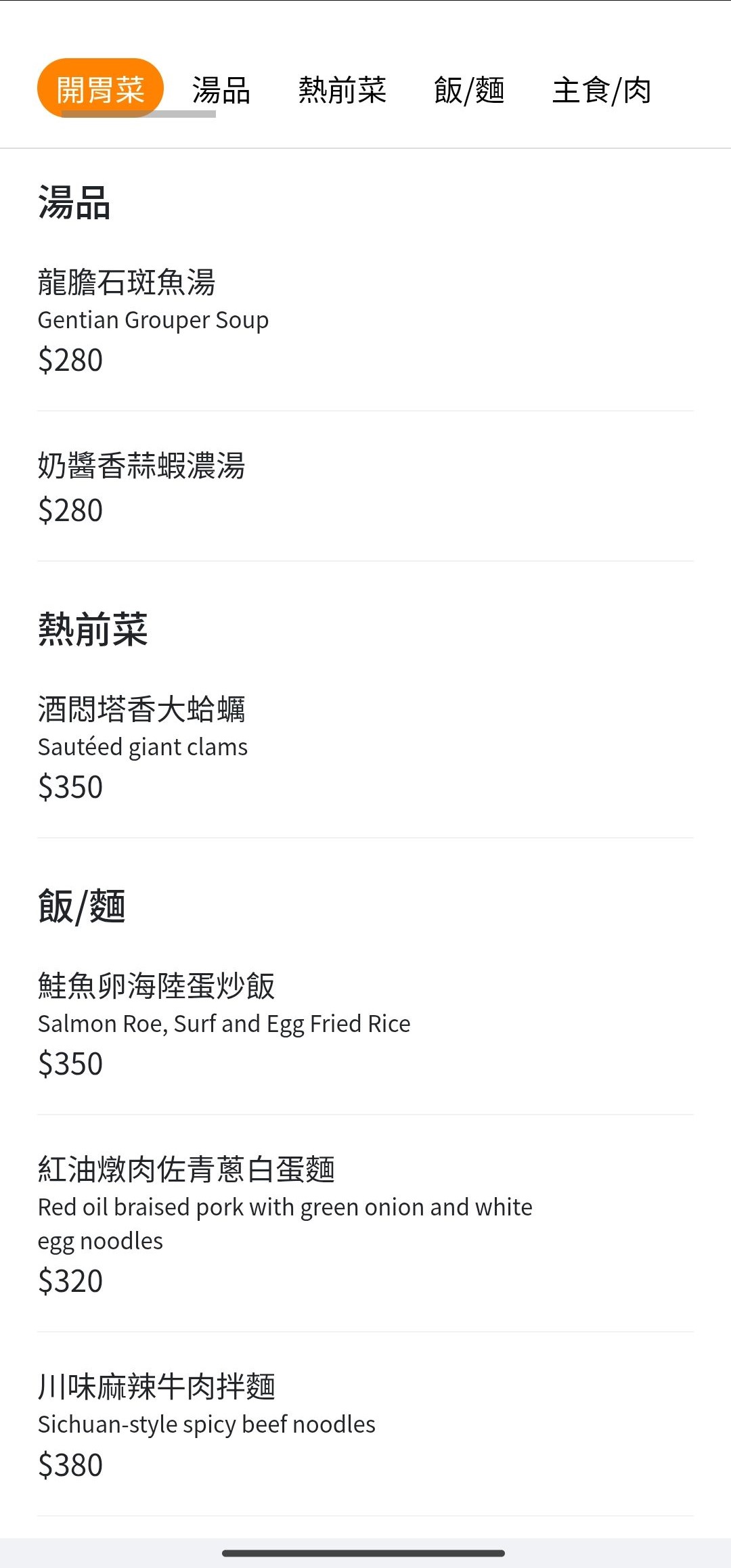Click the $380 price of beef noodles
731x1568 pixels.
[x=70, y=1464]
